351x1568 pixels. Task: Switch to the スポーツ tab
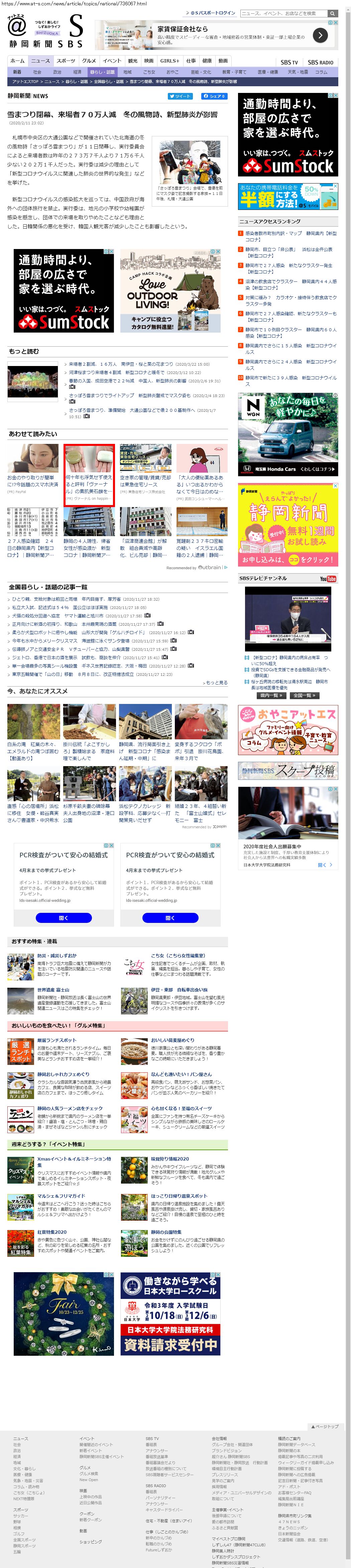point(66,61)
